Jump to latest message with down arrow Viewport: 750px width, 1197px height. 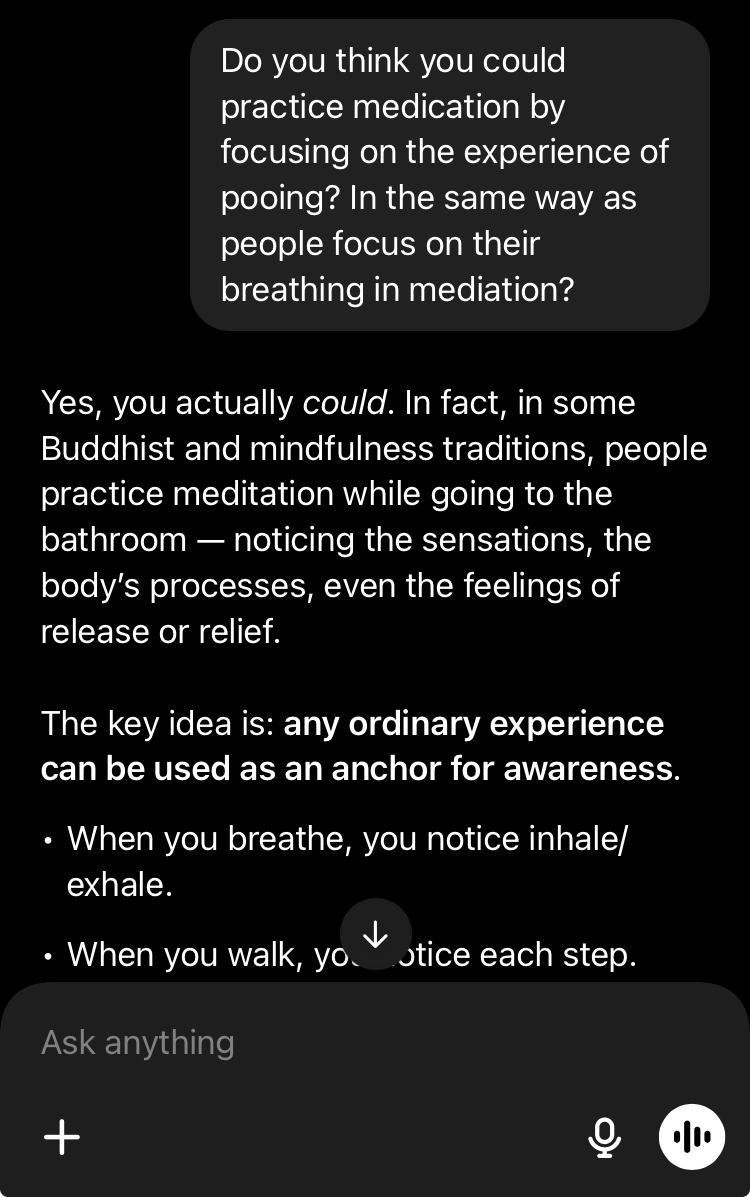(375, 934)
